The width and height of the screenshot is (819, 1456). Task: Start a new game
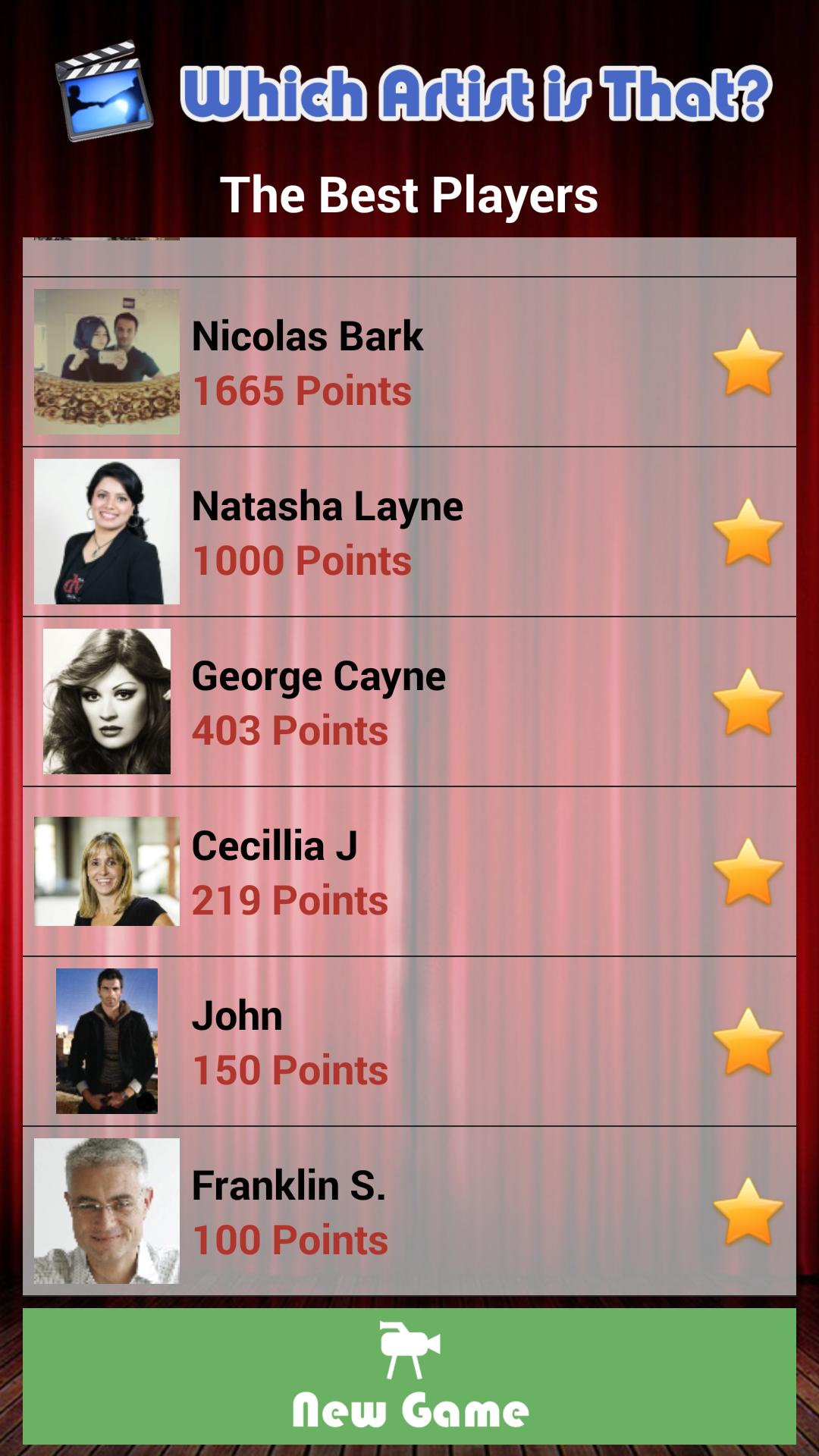point(409,1375)
